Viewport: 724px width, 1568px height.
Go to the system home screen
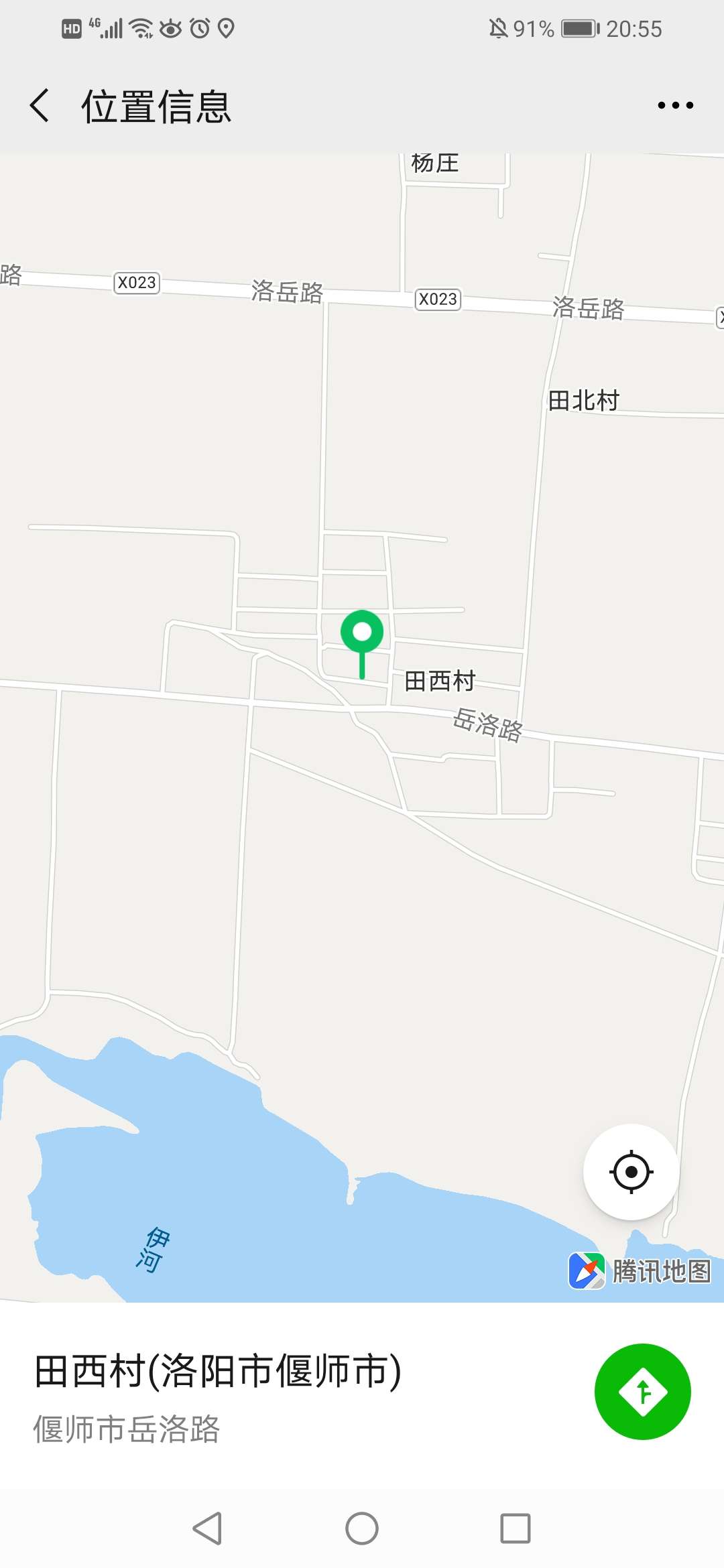tap(362, 1528)
